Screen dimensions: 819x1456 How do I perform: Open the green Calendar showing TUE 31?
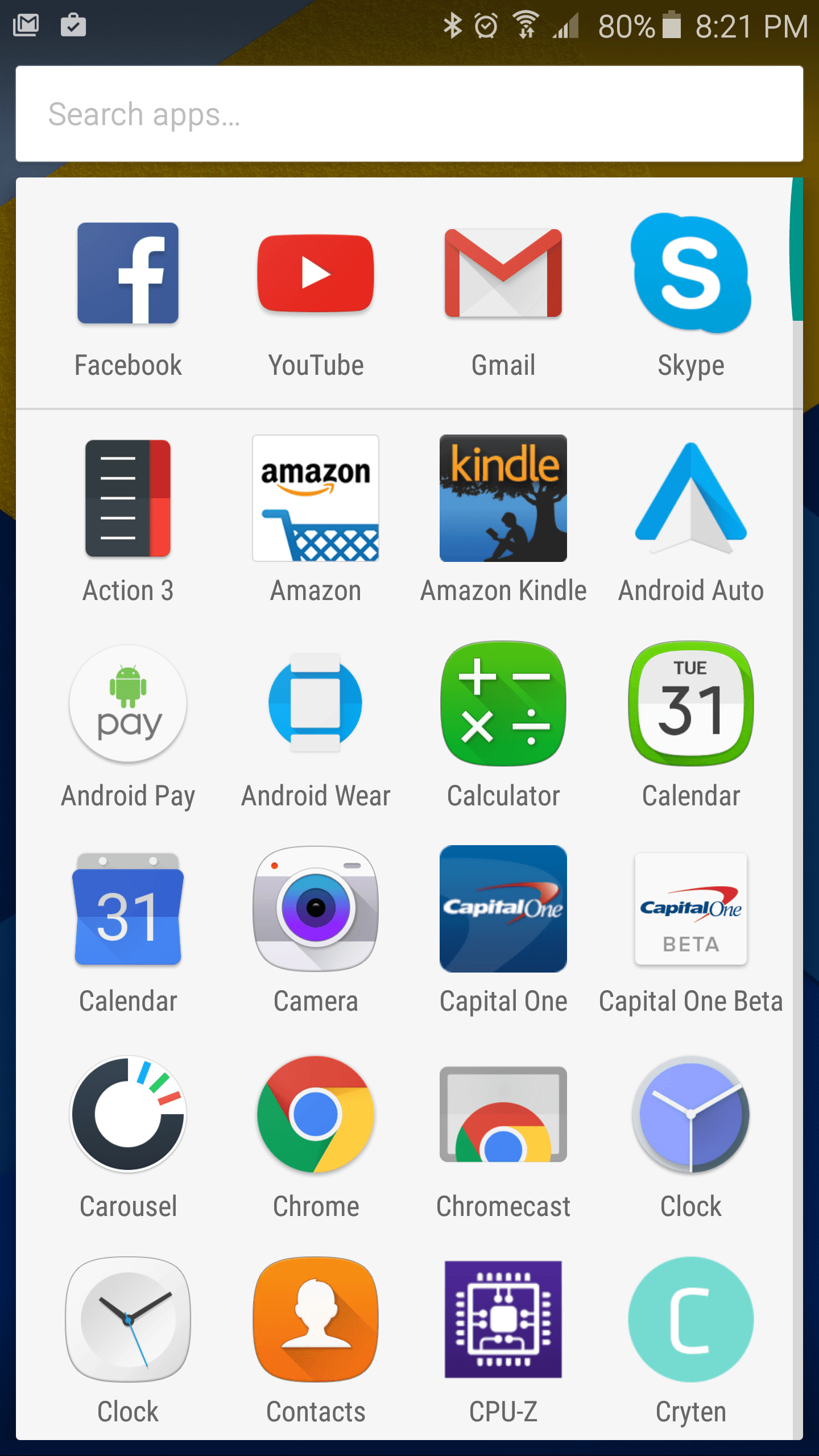click(x=690, y=704)
